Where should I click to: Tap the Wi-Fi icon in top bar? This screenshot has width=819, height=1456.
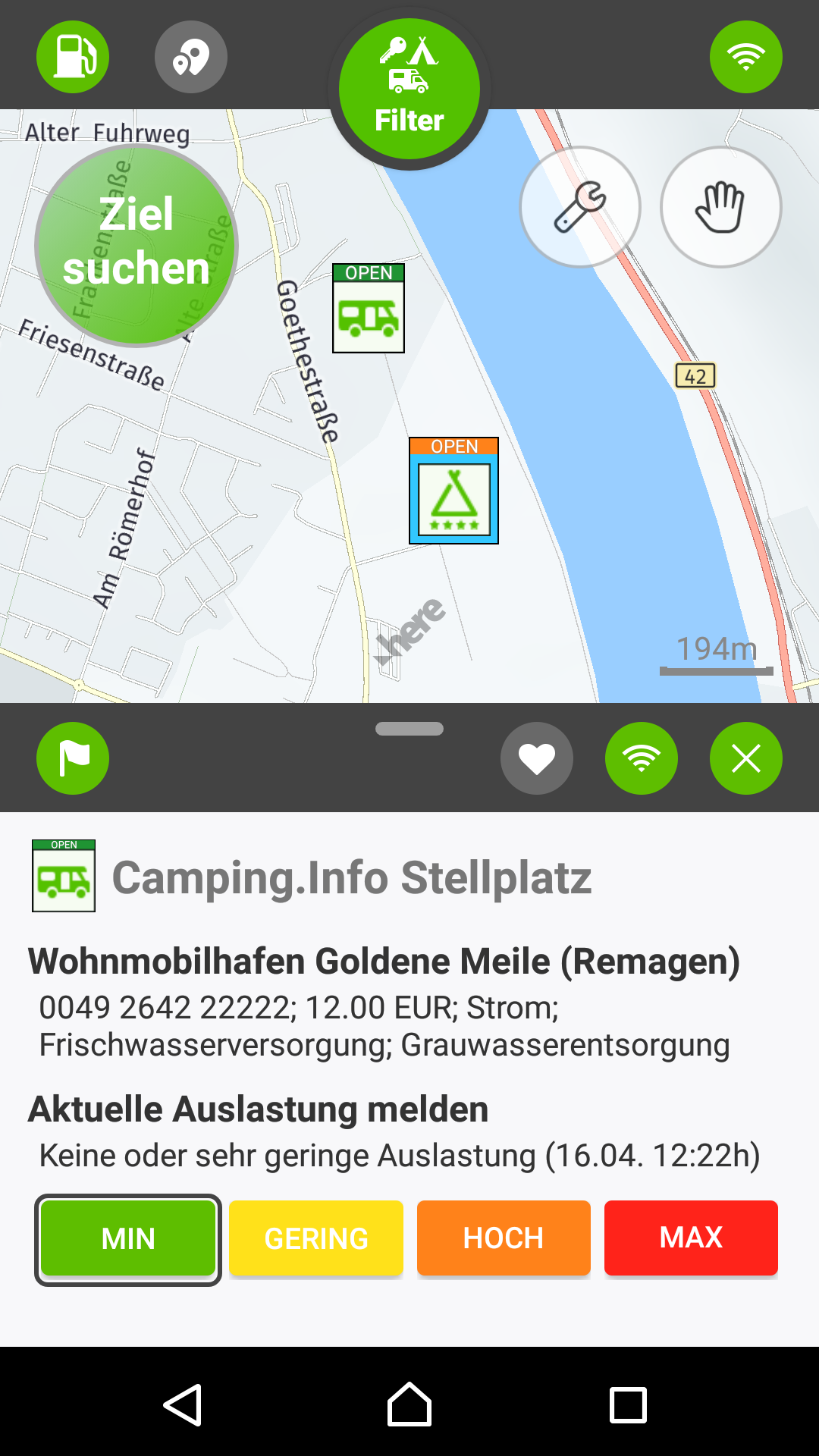(746, 57)
